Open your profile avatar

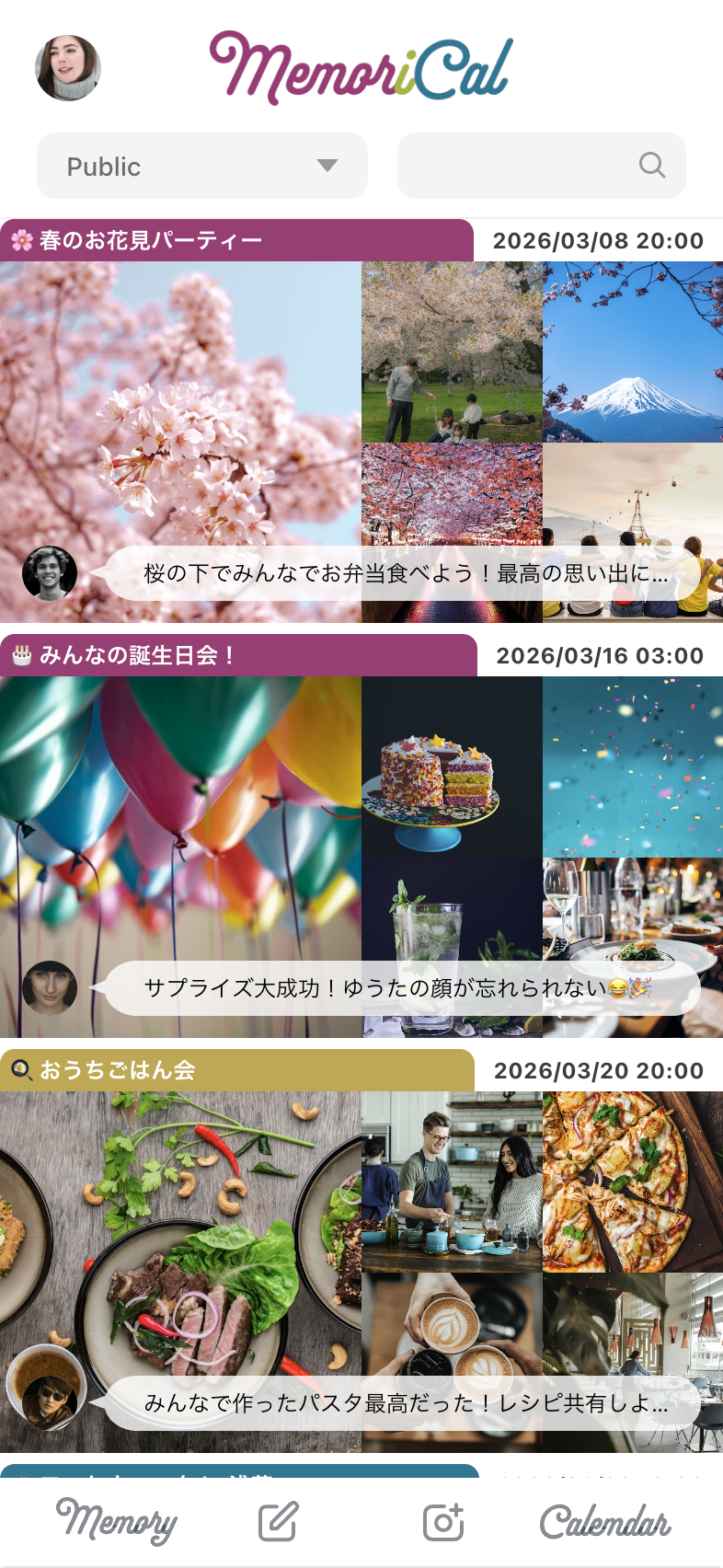click(68, 67)
